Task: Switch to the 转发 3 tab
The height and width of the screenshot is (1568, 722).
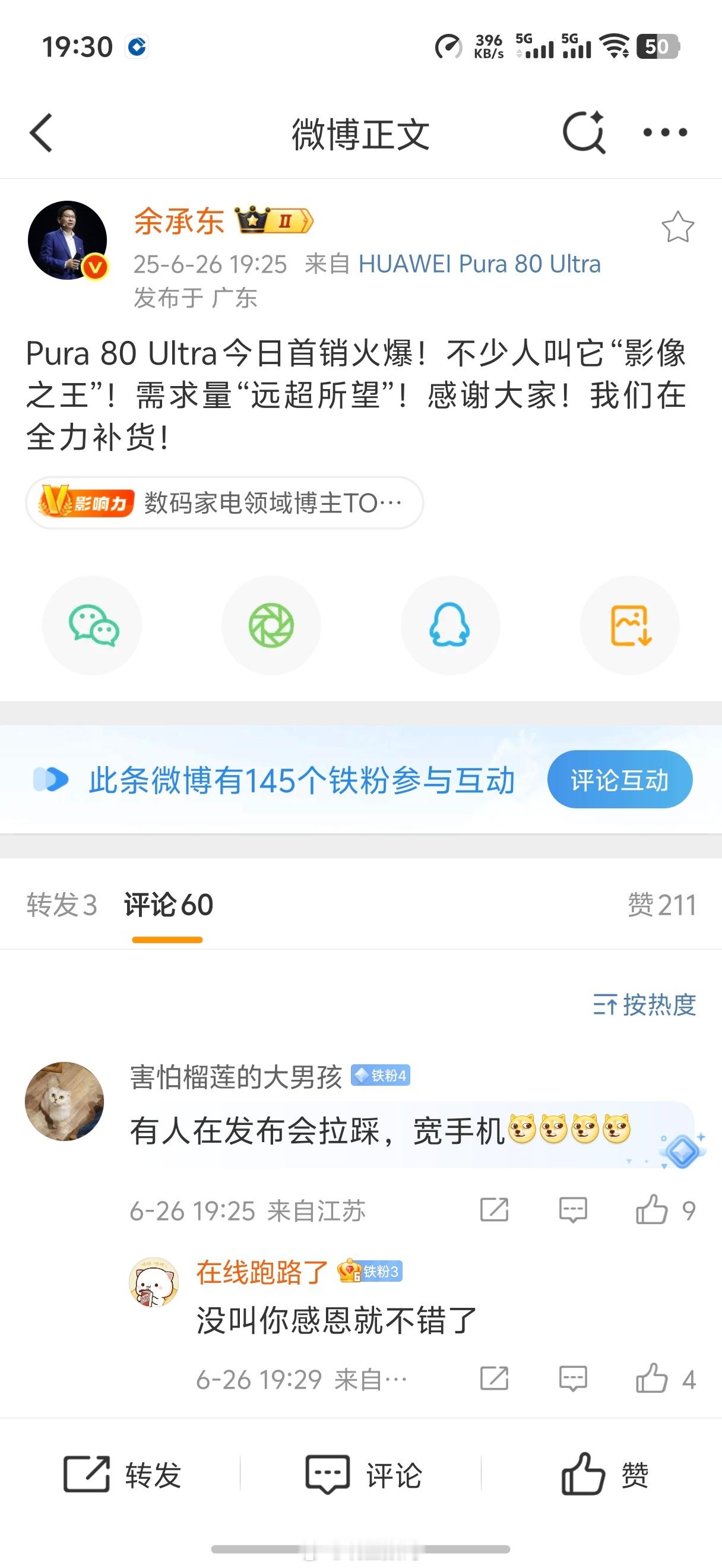Action: [x=61, y=905]
